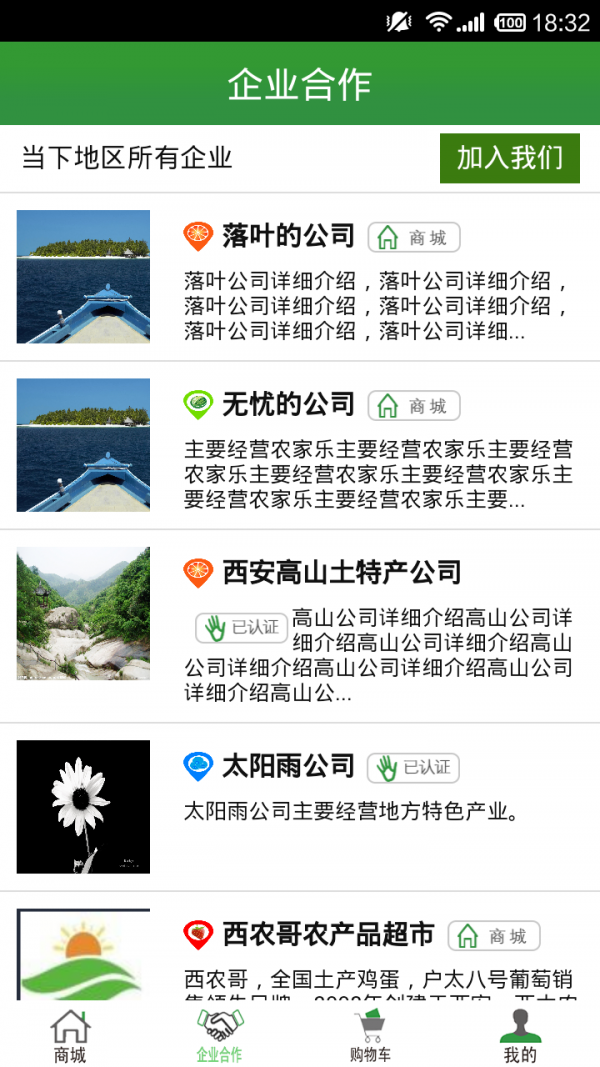The height and width of the screenshot is (1067, 600).
Task: Tap the 商城 badge beside 西农哥农产品超市
Action: (x=494, y=936)
